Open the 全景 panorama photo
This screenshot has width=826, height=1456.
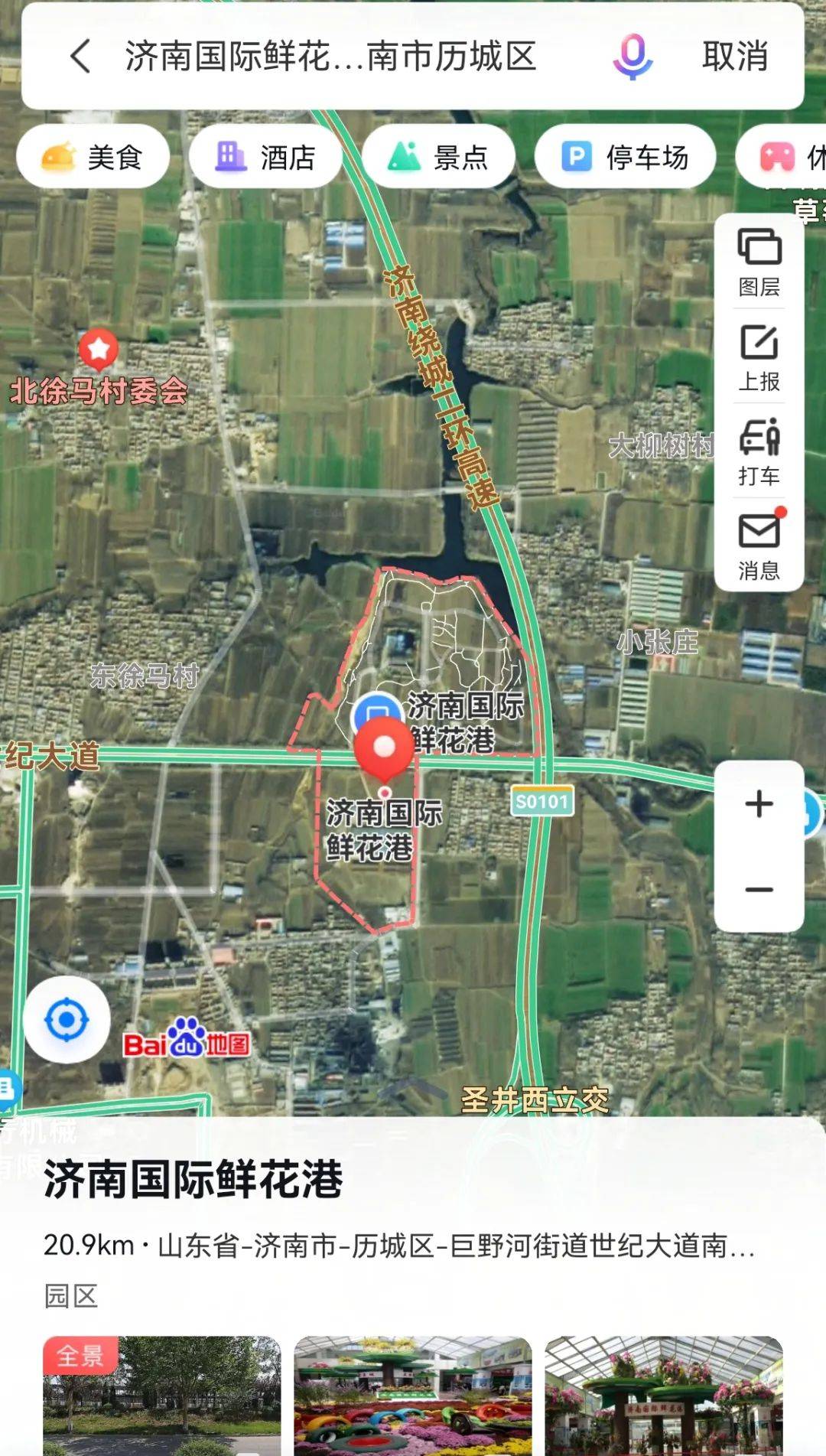pos(162,1396)
